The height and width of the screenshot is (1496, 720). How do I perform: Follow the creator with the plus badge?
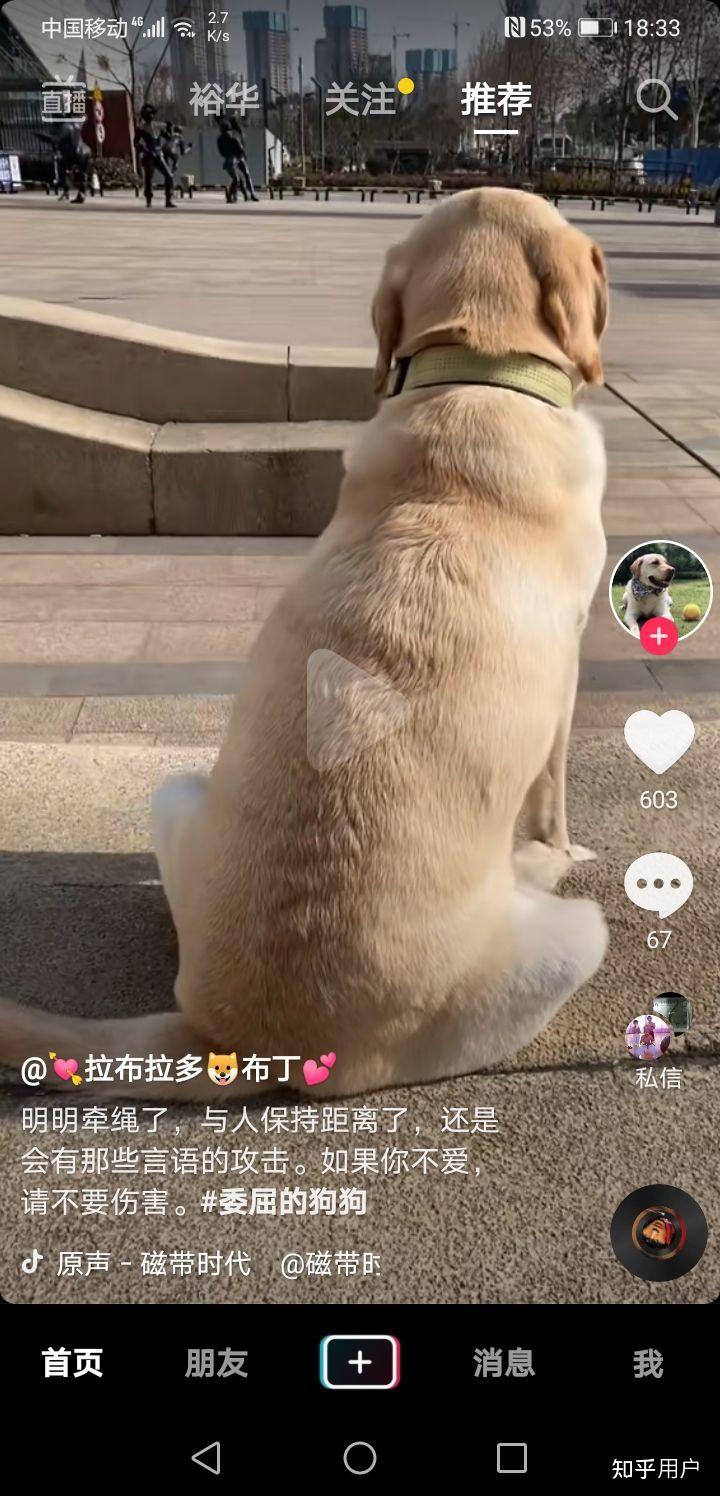[659, 636]
